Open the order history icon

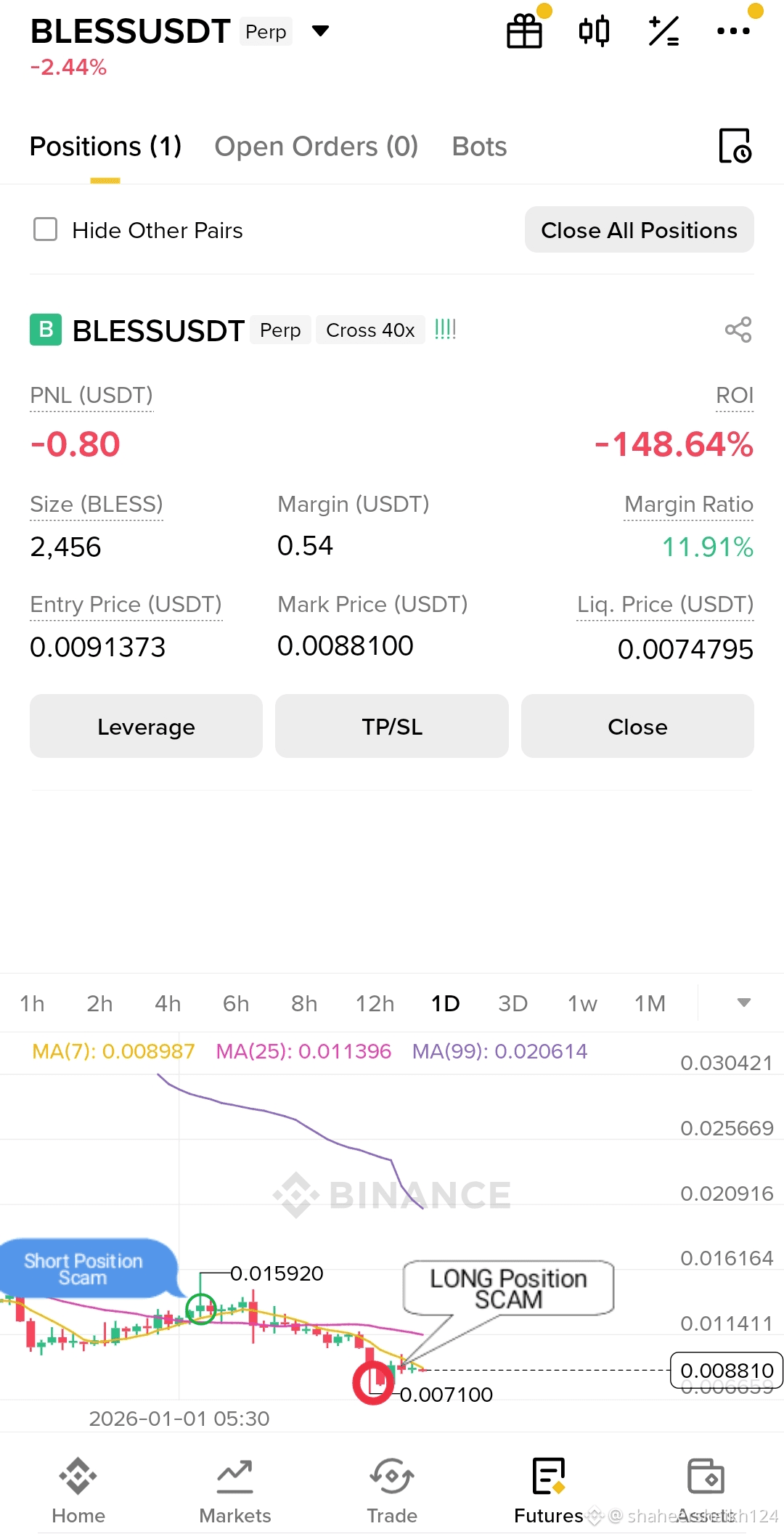(x=735, y=146)
